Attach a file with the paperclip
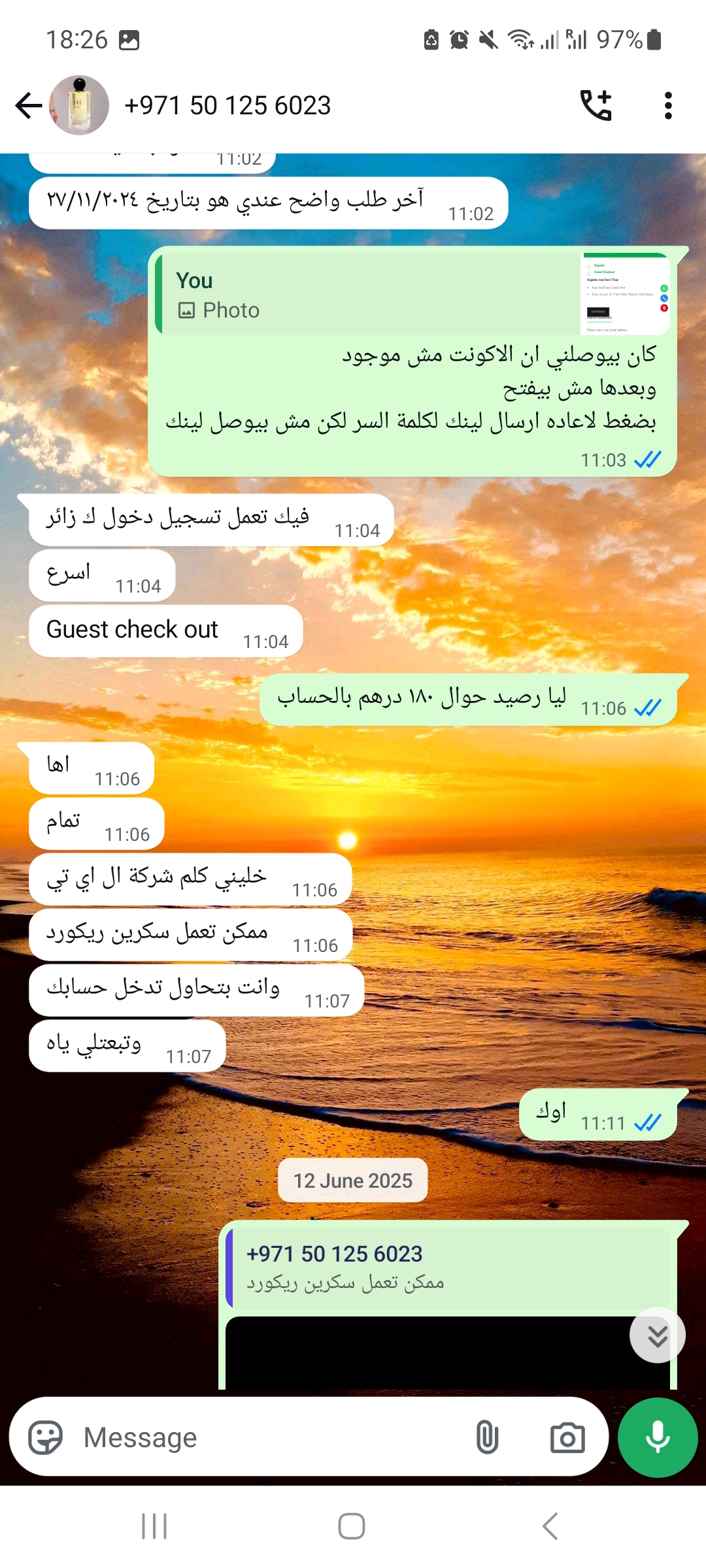 click(487, 1437)
